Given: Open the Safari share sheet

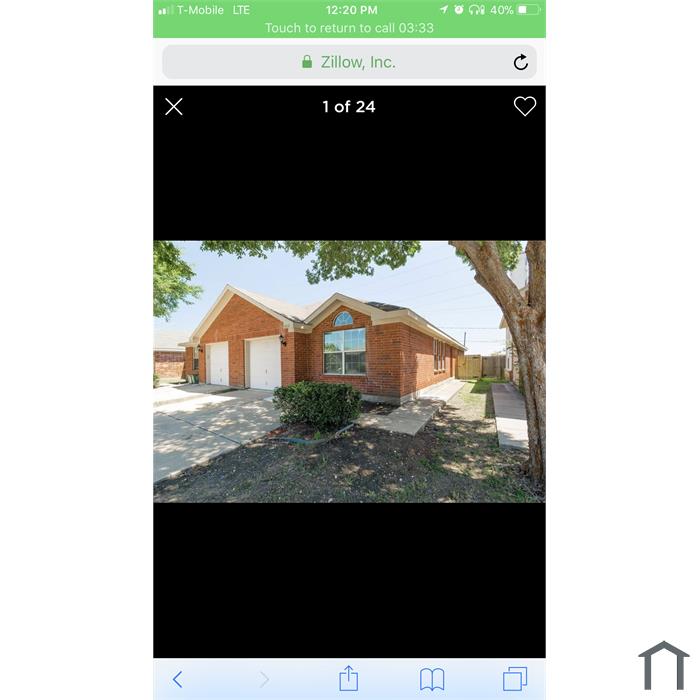Looking at the screenshot, I should [x=348, y=679].
